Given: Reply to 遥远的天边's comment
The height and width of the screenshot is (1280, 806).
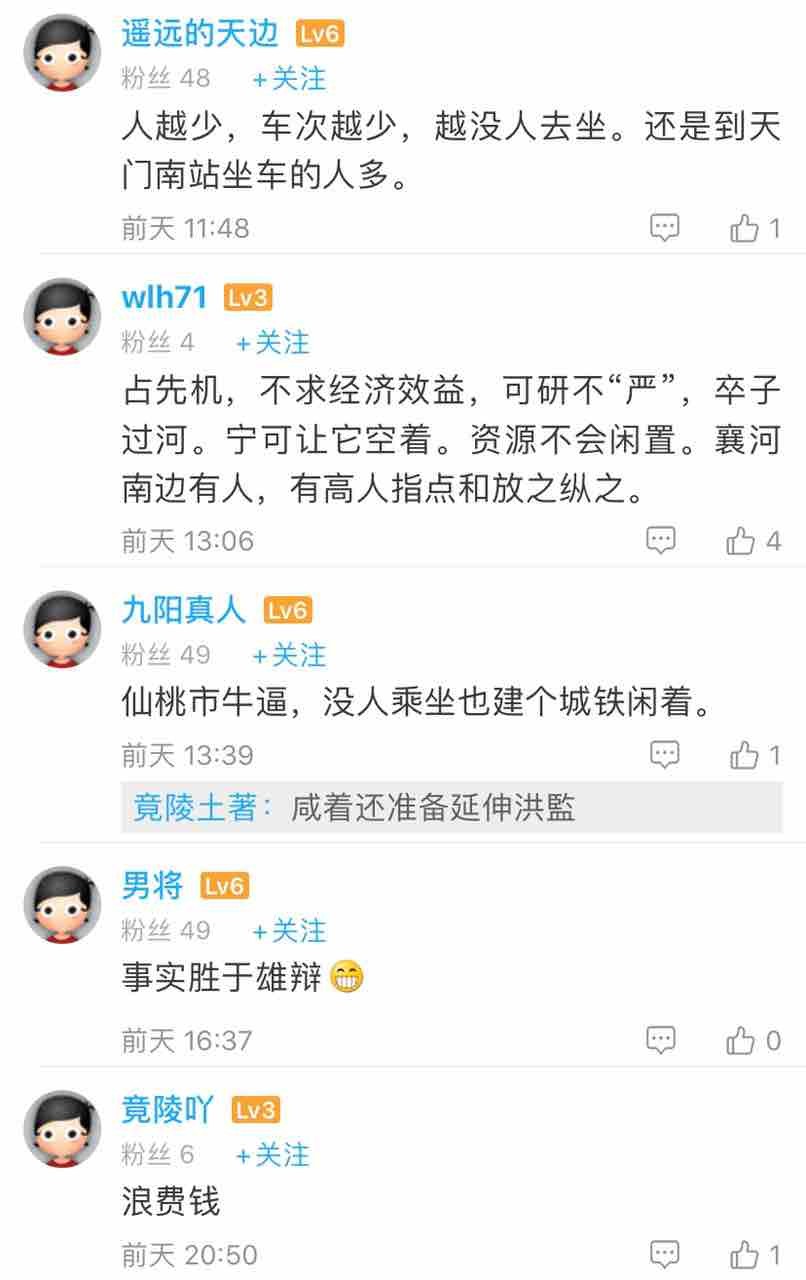Looking at the screenshot, I should coord(665,228).
